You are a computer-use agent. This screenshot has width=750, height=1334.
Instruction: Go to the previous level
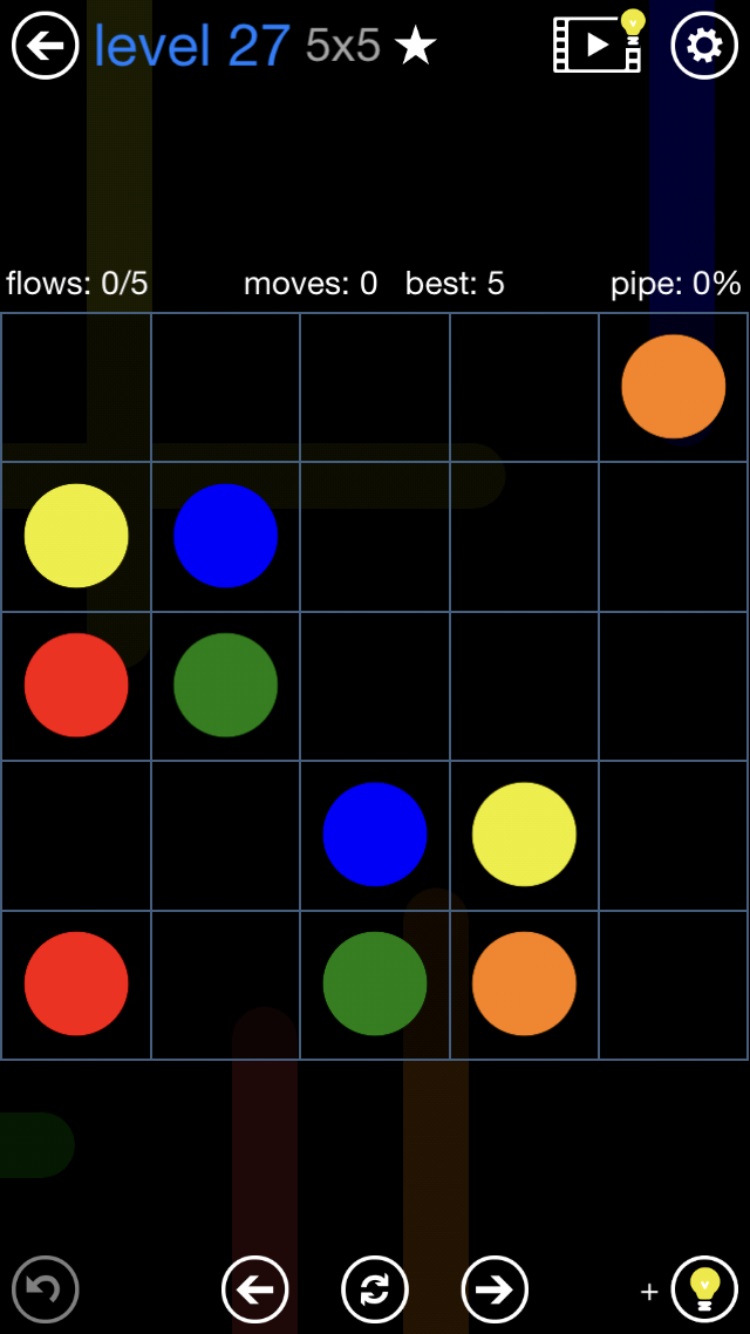point(255,1289)
